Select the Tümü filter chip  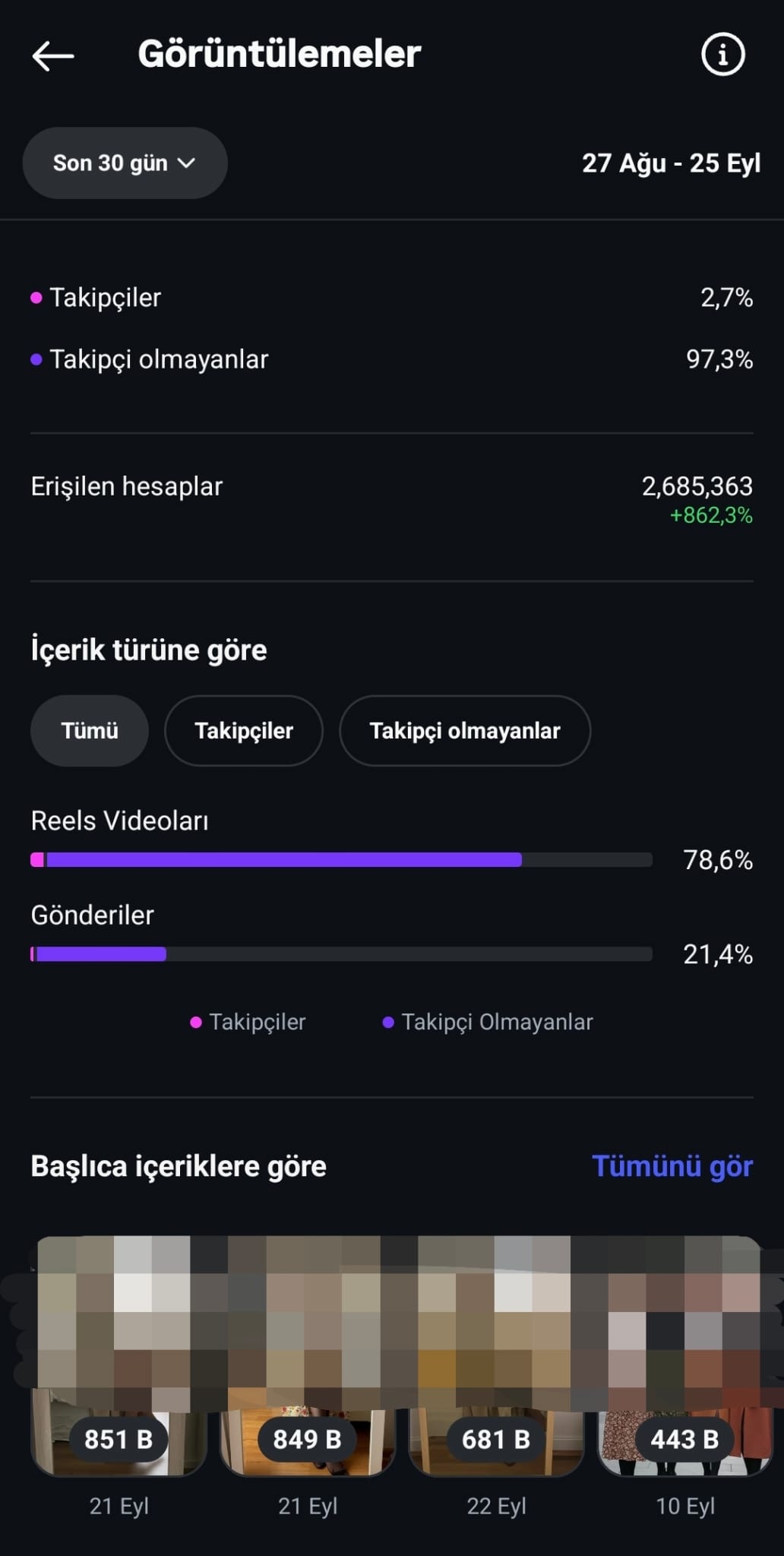[x=90, y=731]
